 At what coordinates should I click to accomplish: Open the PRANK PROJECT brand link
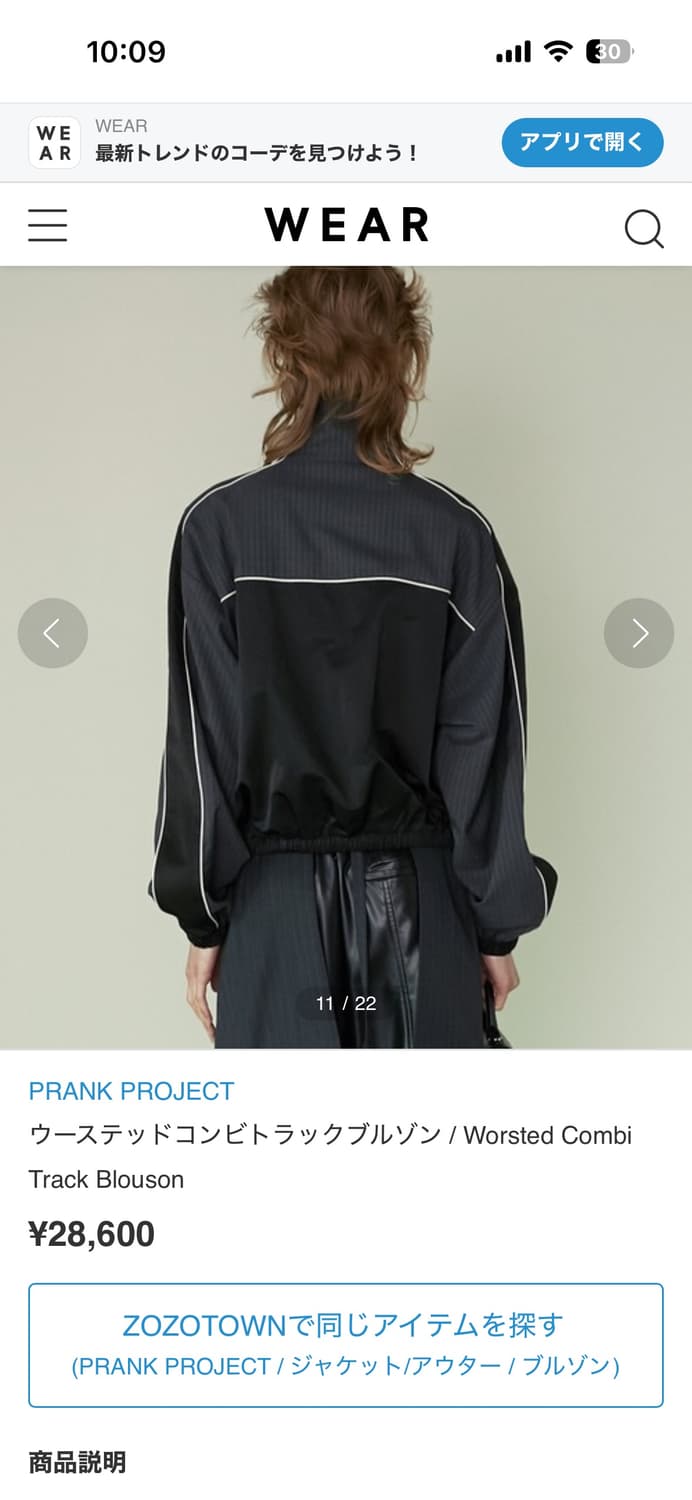[131, 1091]
